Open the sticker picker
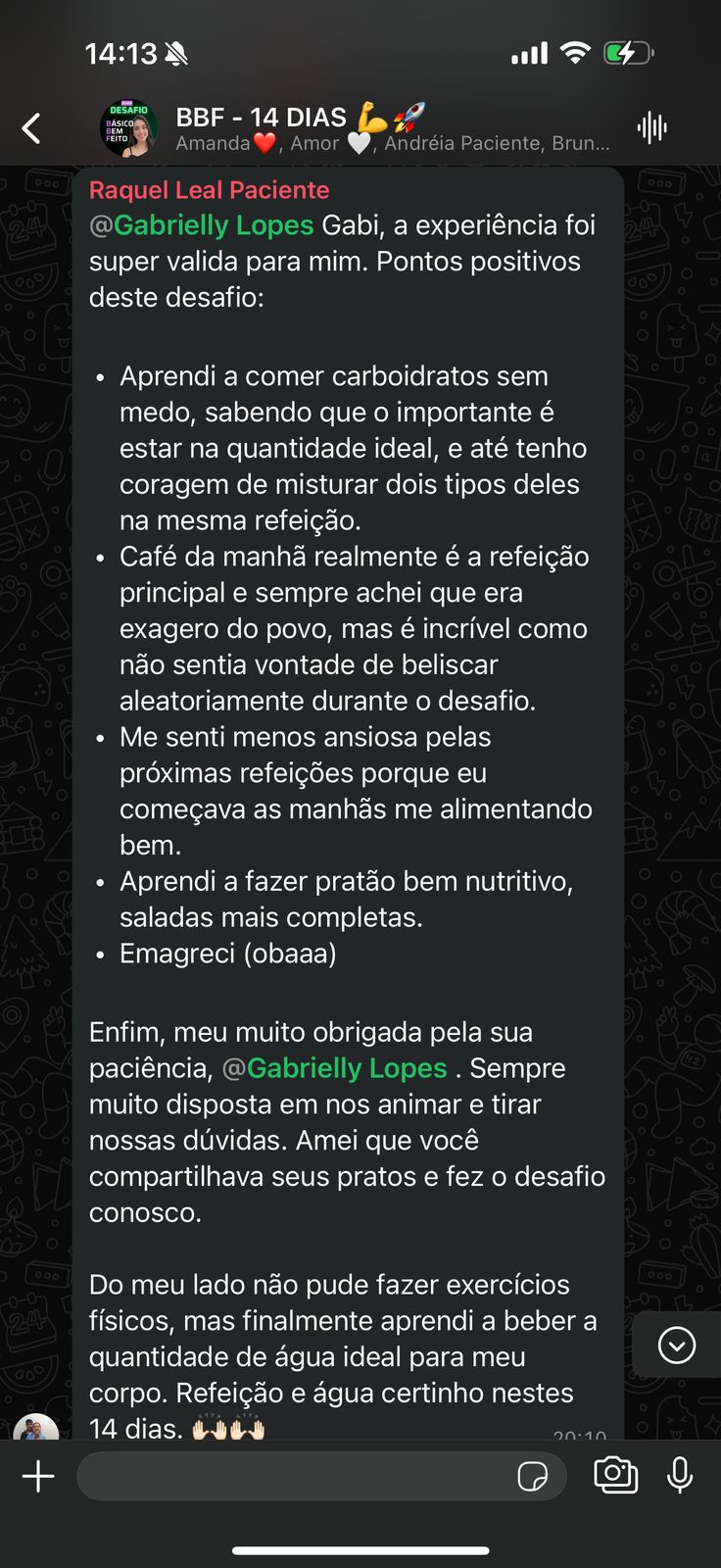Screen dimensions: 721x1568 click(532, 1476)
